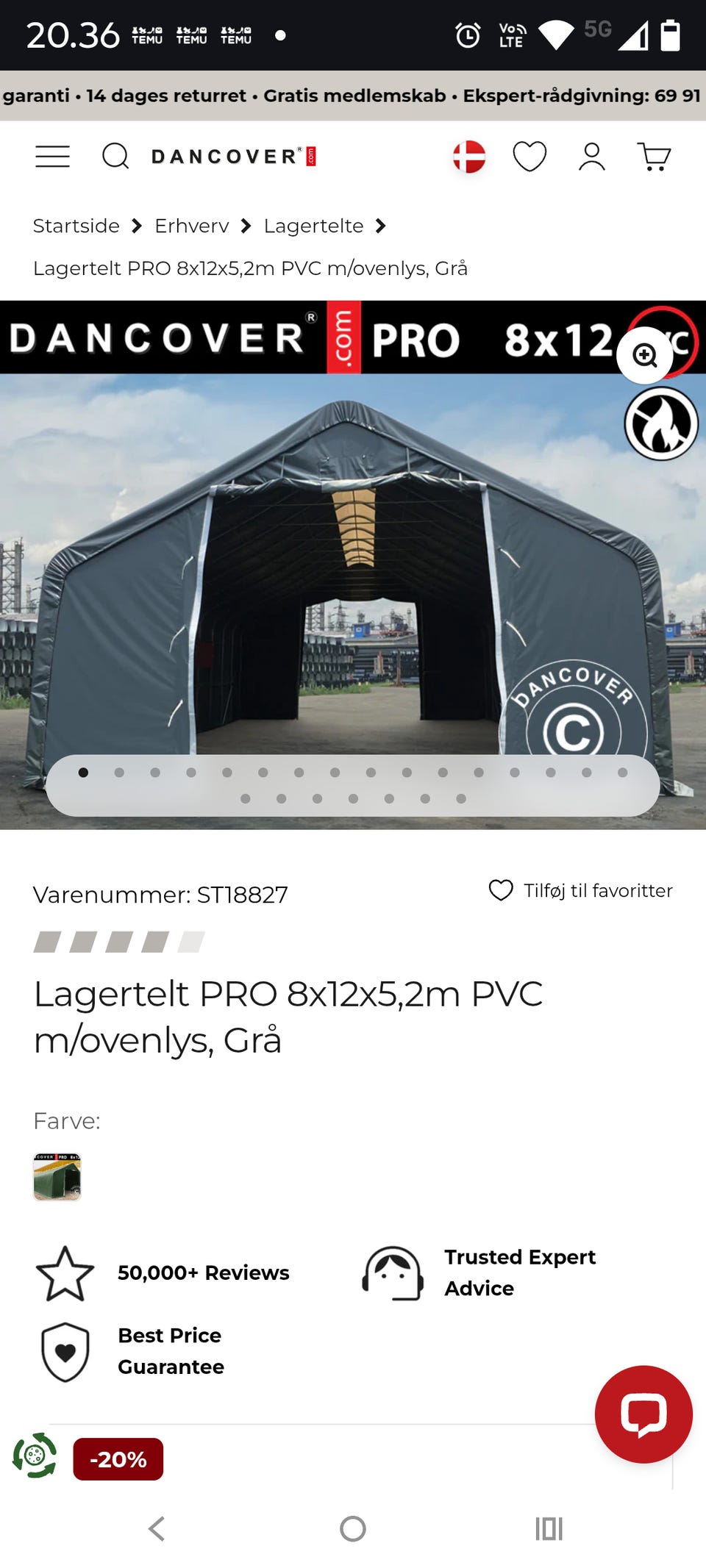Navigate to Startside via breadcrumb
706x1568 pixels.
[76, 226]
